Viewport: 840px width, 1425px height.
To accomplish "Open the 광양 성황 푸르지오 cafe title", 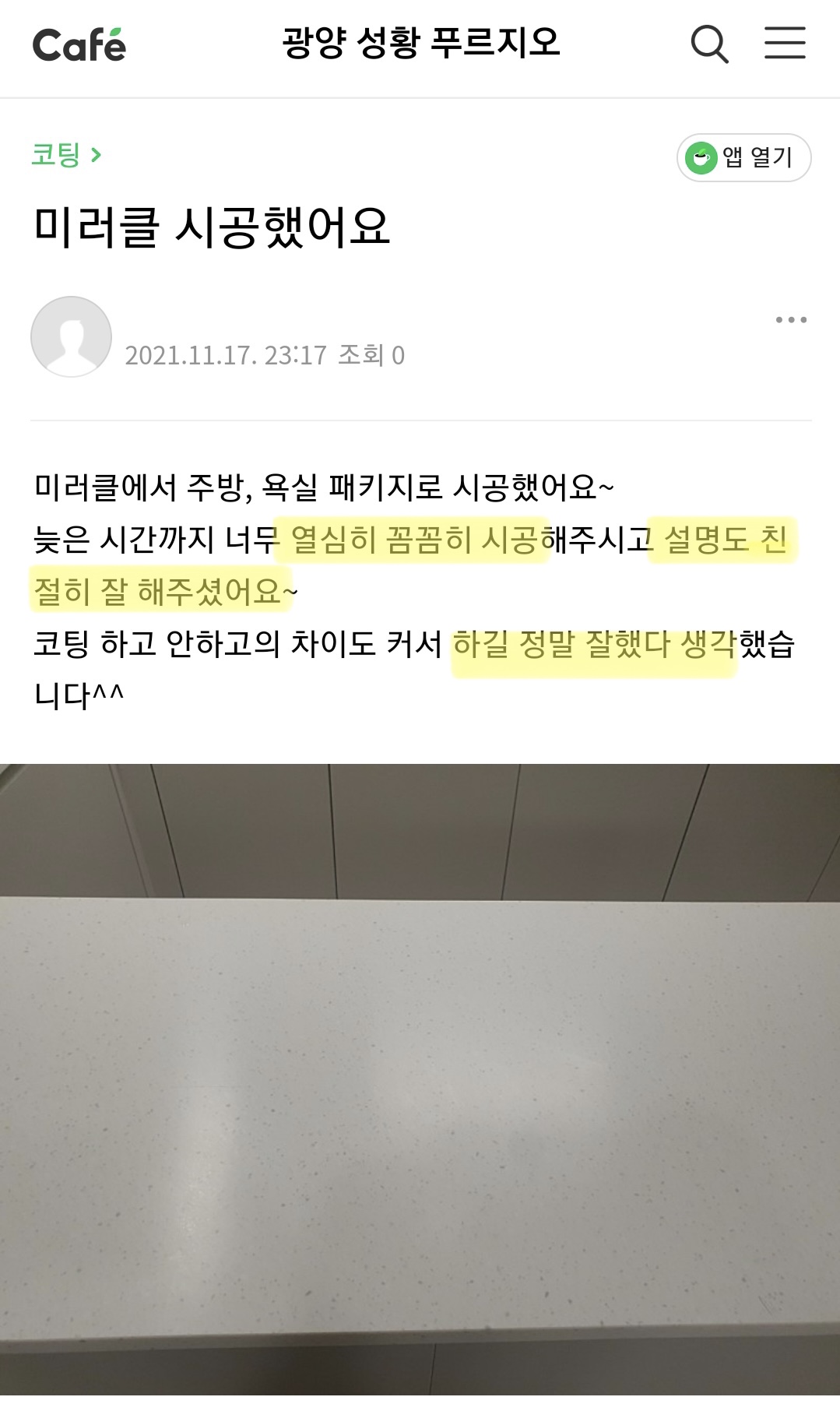I will tap(421, 43).
